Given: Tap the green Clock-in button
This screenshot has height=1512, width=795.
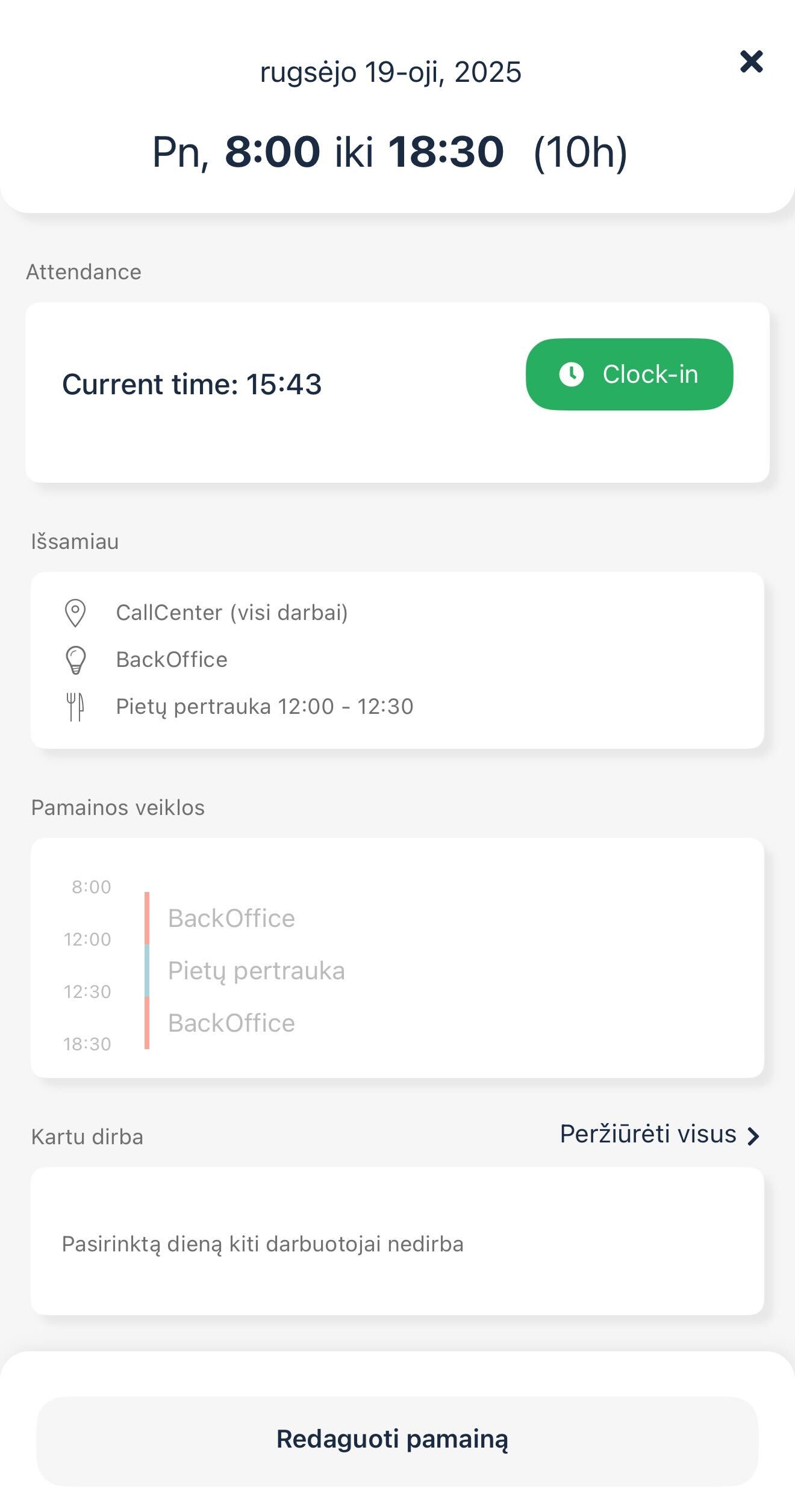Looking at the screenshot, I should pos(629,374).
